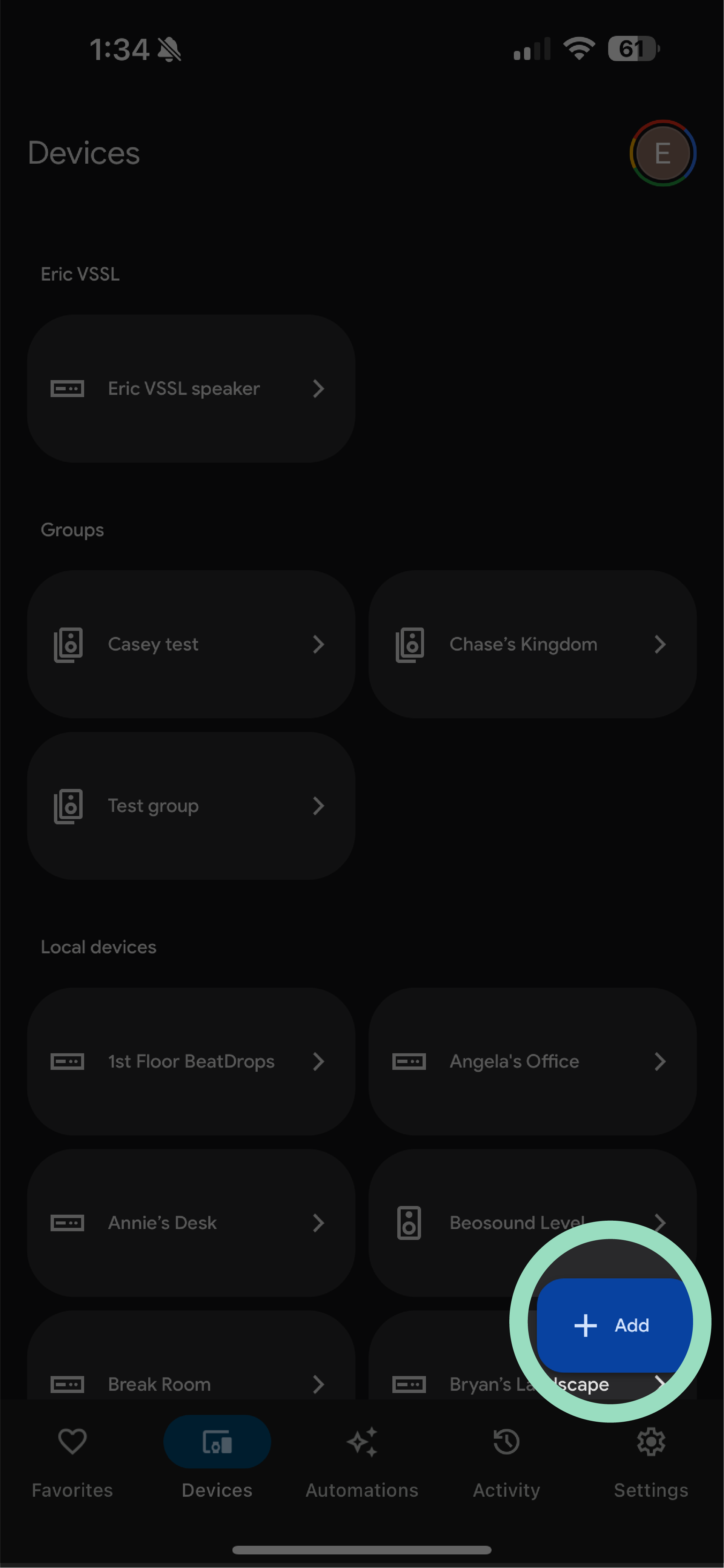Select Annie's Desk device

click(x=191, y=1222)
